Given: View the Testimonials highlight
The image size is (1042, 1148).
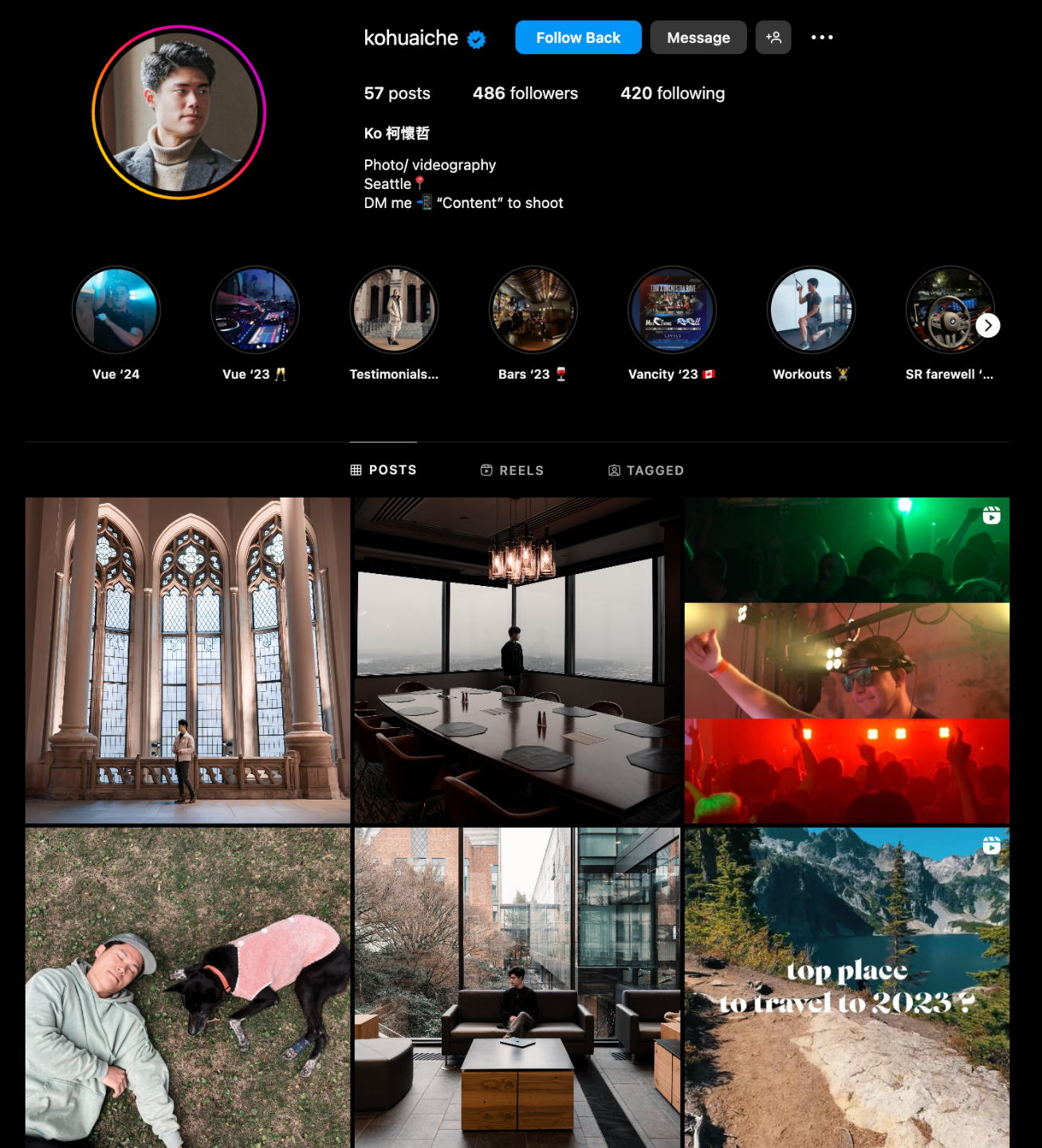Looking at the screenshot, I should coord(394,310).
